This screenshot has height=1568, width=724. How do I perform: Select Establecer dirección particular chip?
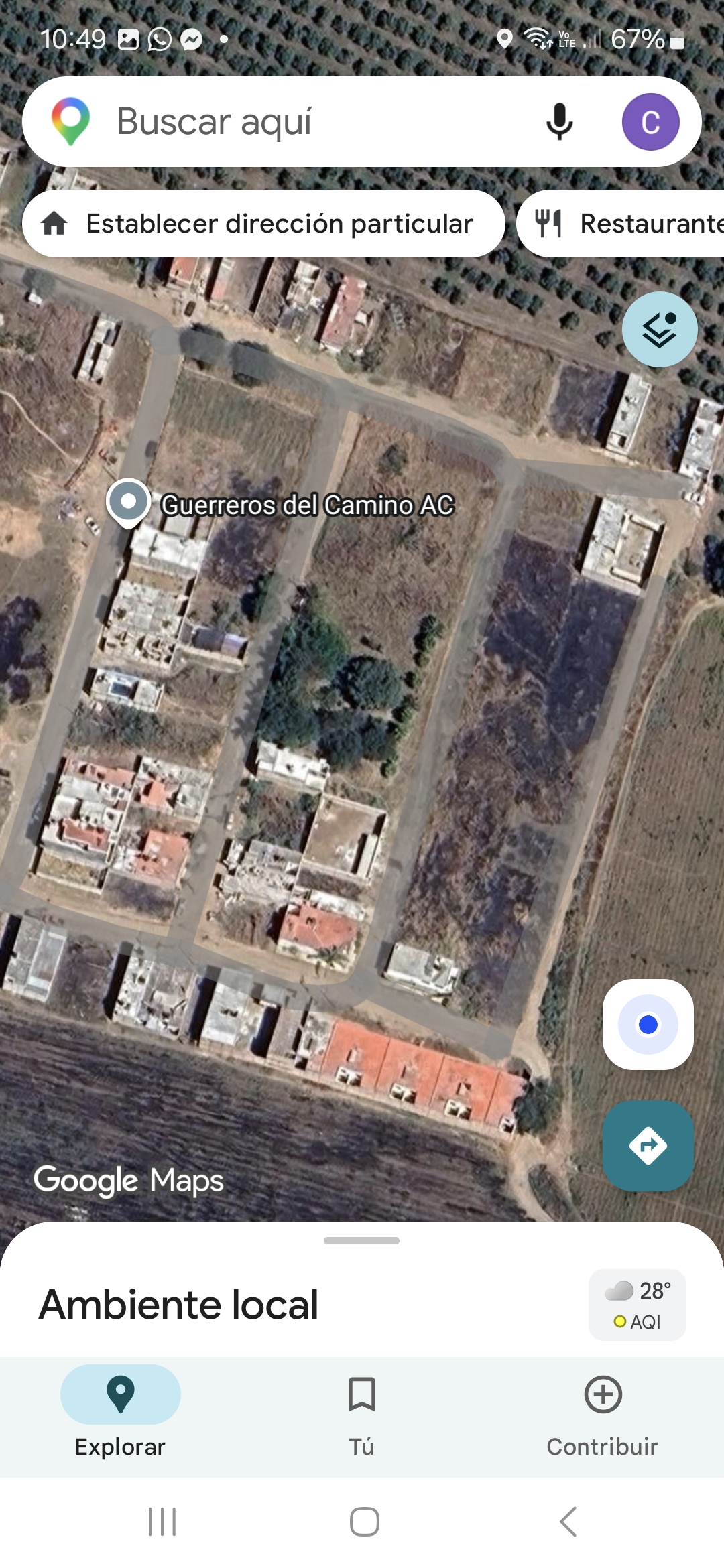tap(263, 224)
